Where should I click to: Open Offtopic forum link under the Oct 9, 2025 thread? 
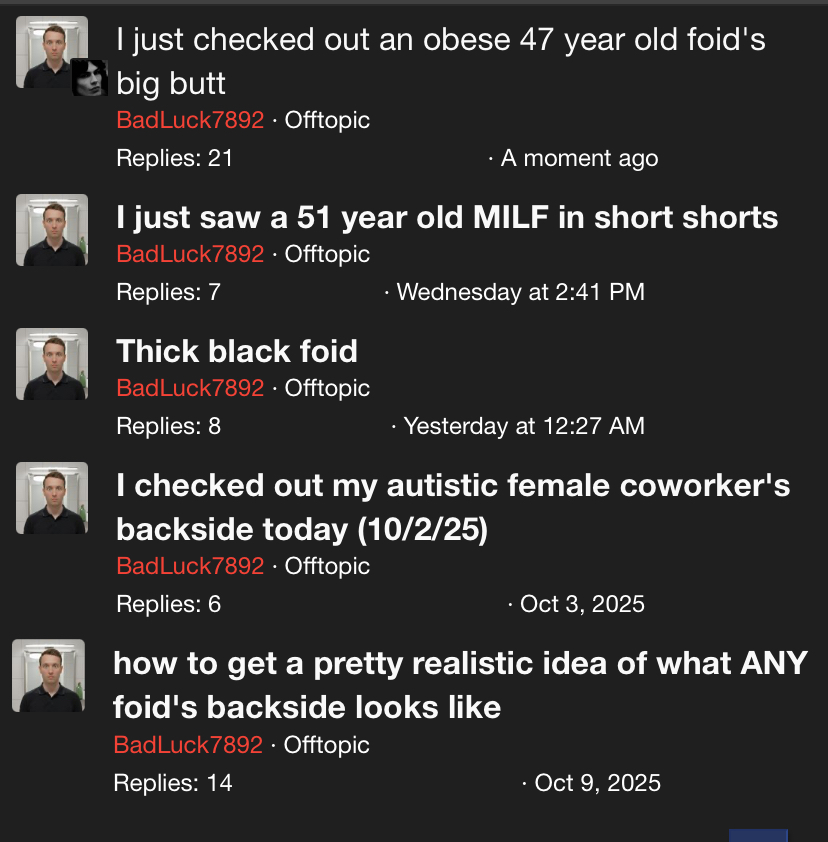pyautogui.click(x=326, y=745)
